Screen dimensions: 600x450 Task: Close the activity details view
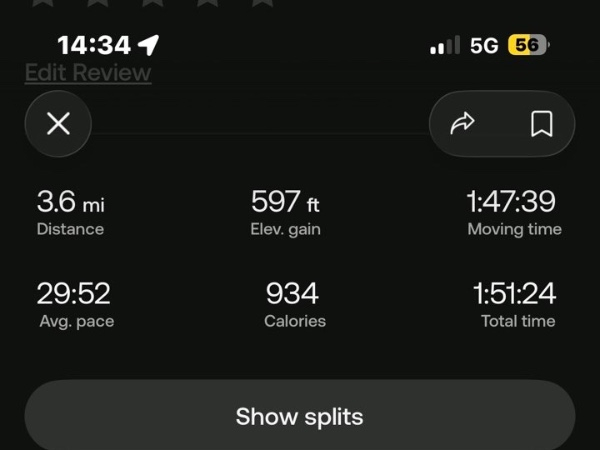point(58,123)
